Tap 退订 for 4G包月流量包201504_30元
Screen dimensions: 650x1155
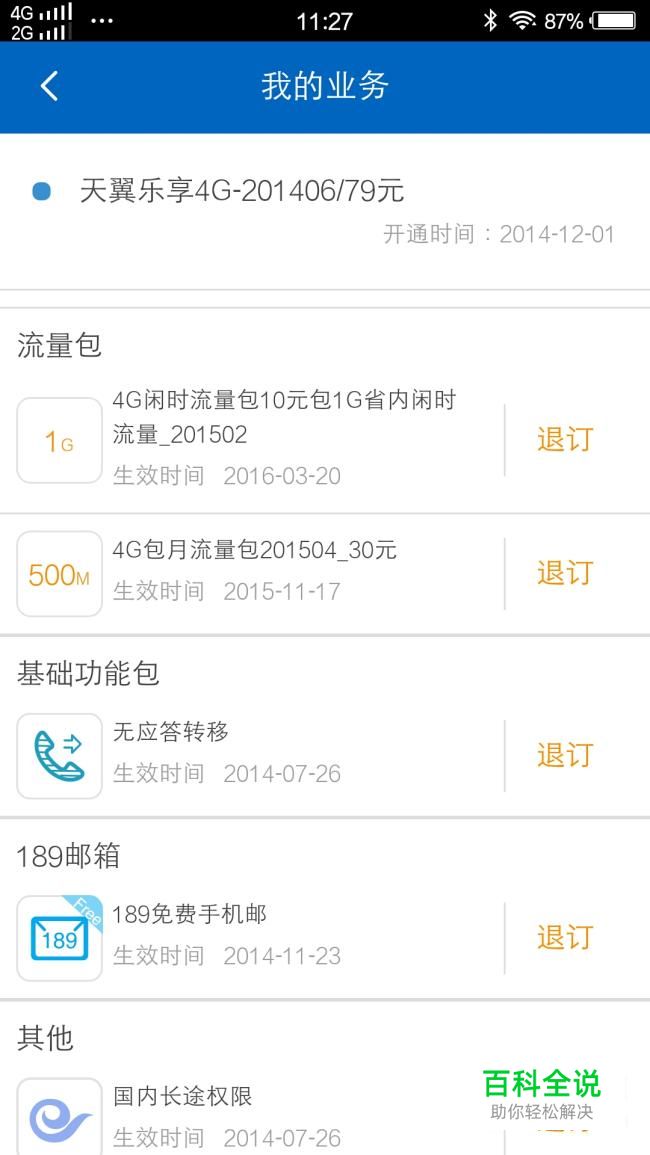click(565, 573)
